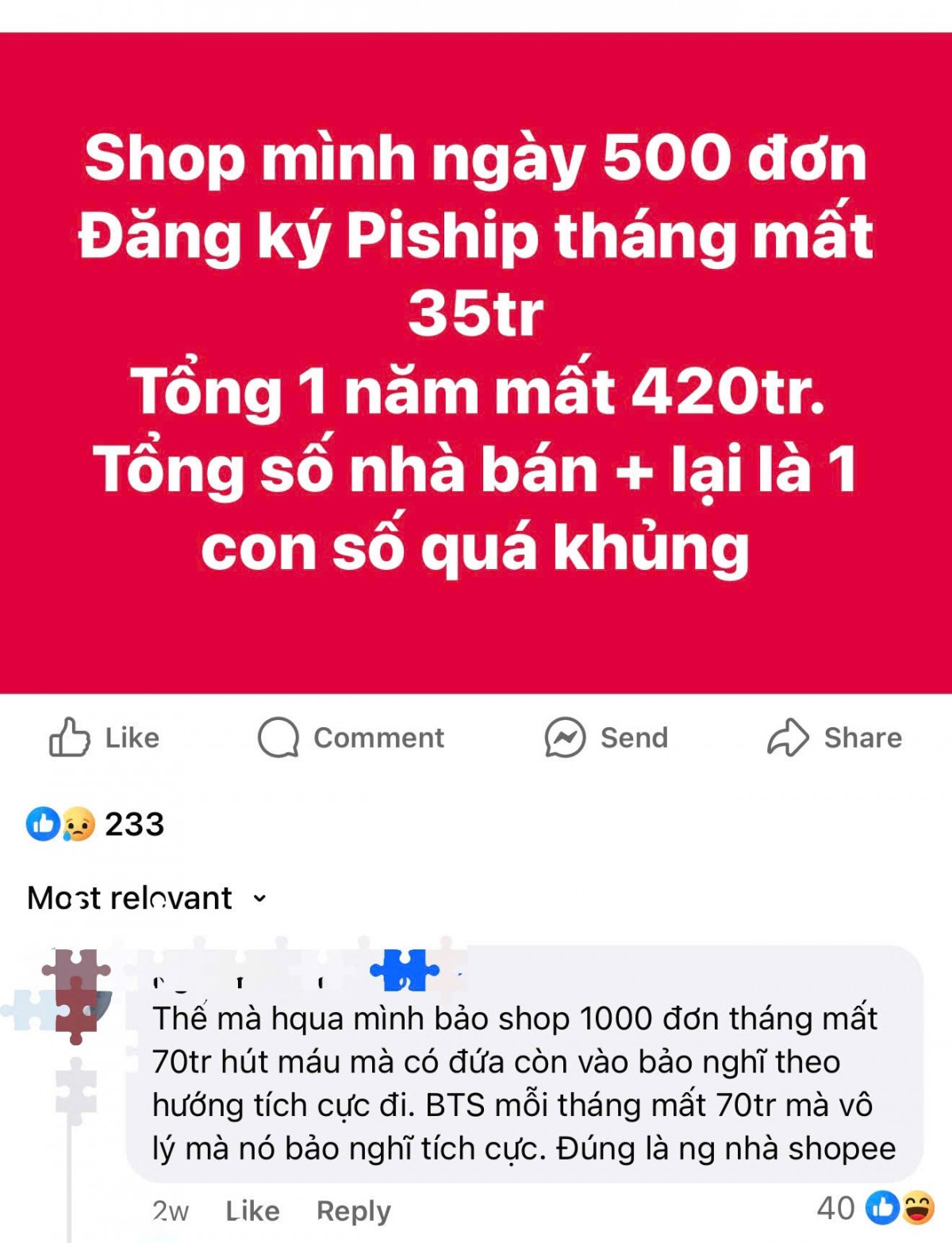Image resolution: width=952 pixels, height=1243 pixels.
Task: Share this post
Action: [835, 737]
